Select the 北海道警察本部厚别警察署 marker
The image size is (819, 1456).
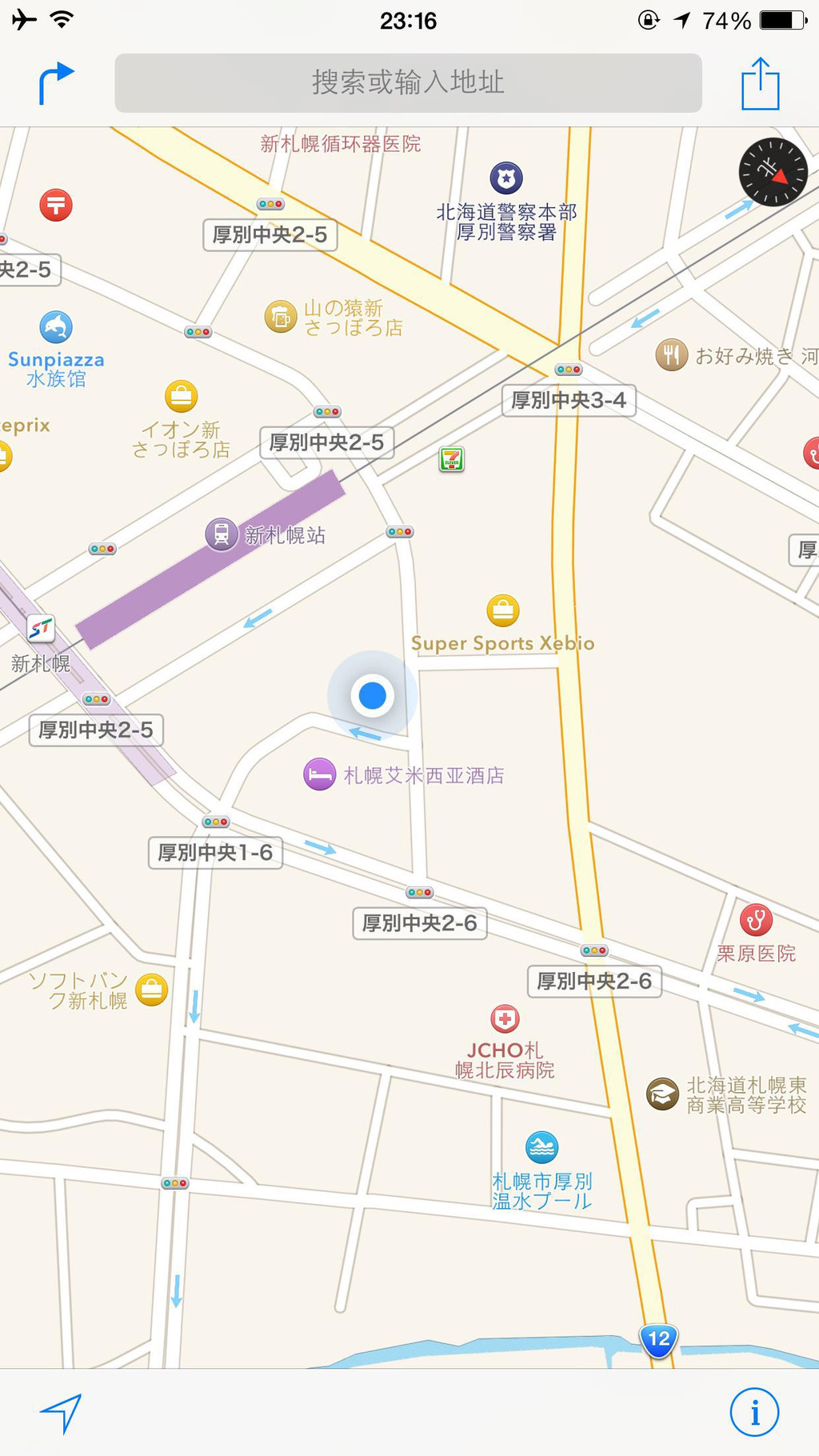point(506,178)
